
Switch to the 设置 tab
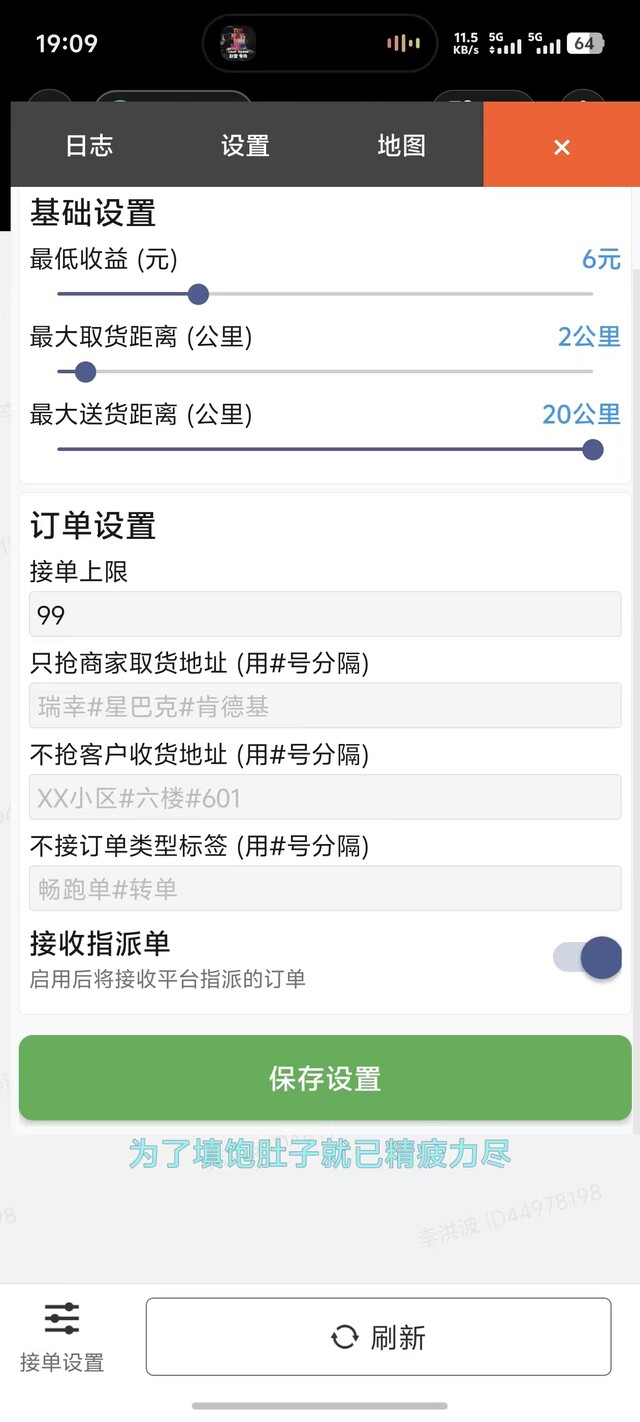point(245,146)
